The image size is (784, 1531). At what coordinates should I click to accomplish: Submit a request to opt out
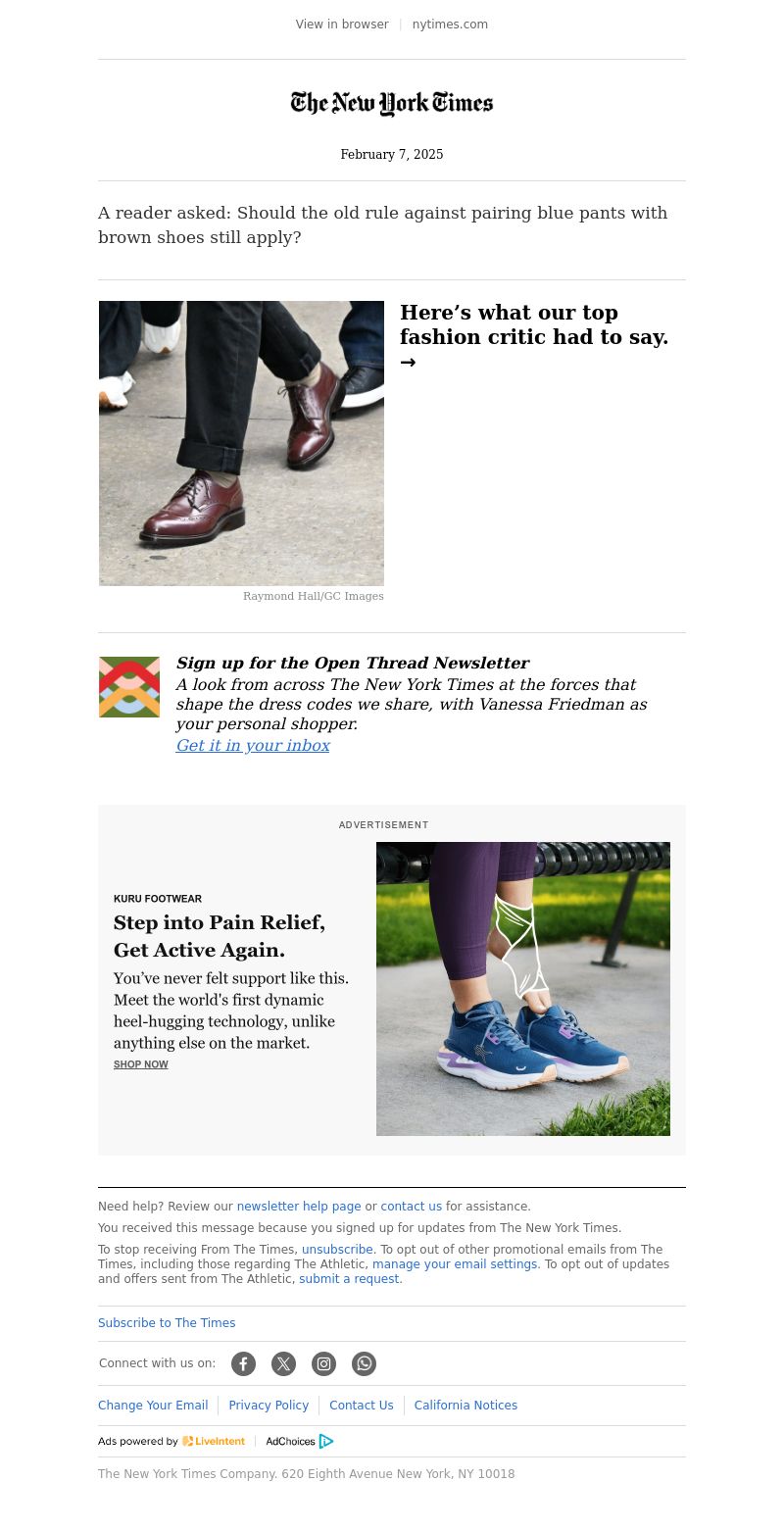349,1279
